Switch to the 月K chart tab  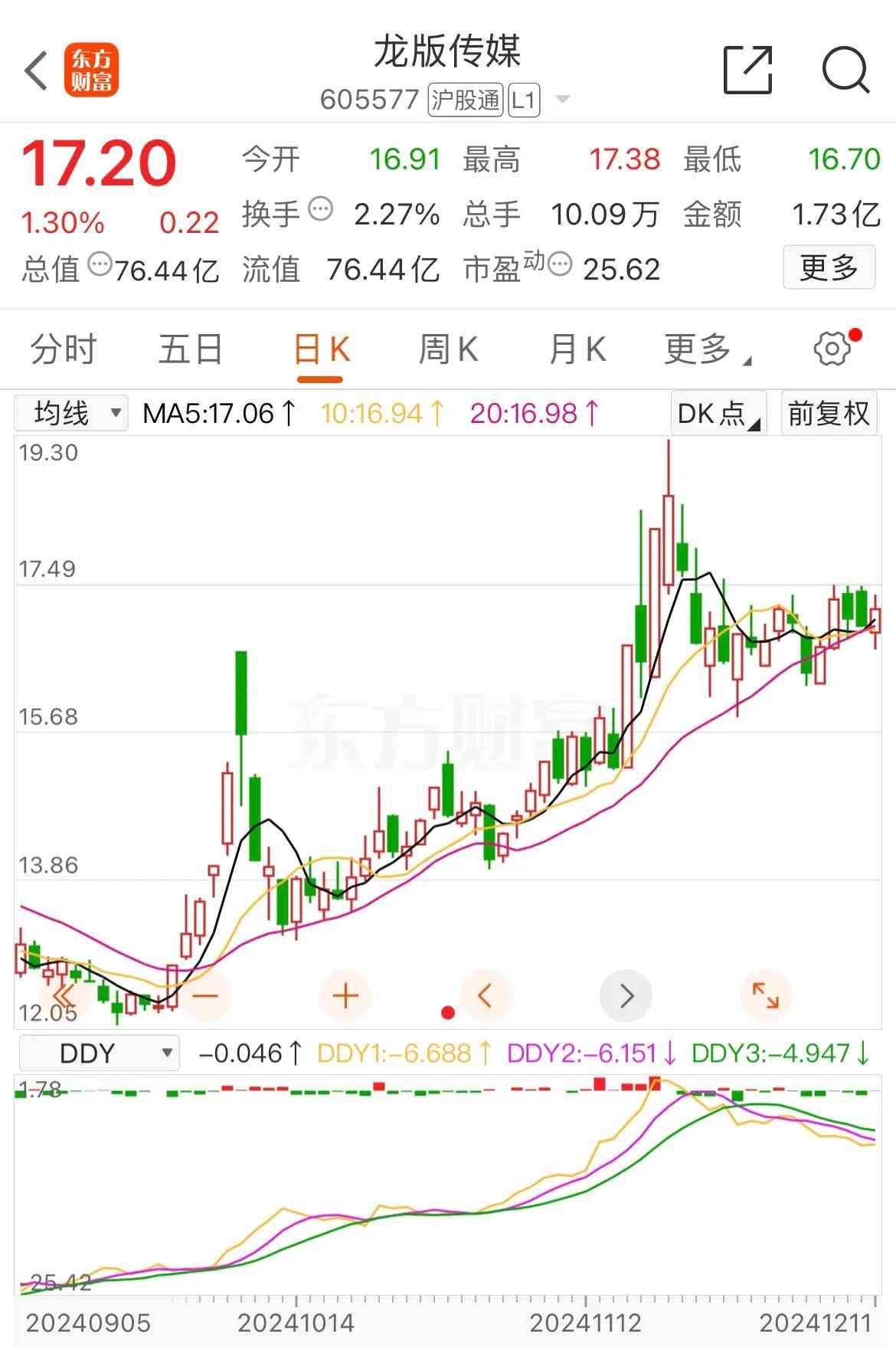[577, 350]
